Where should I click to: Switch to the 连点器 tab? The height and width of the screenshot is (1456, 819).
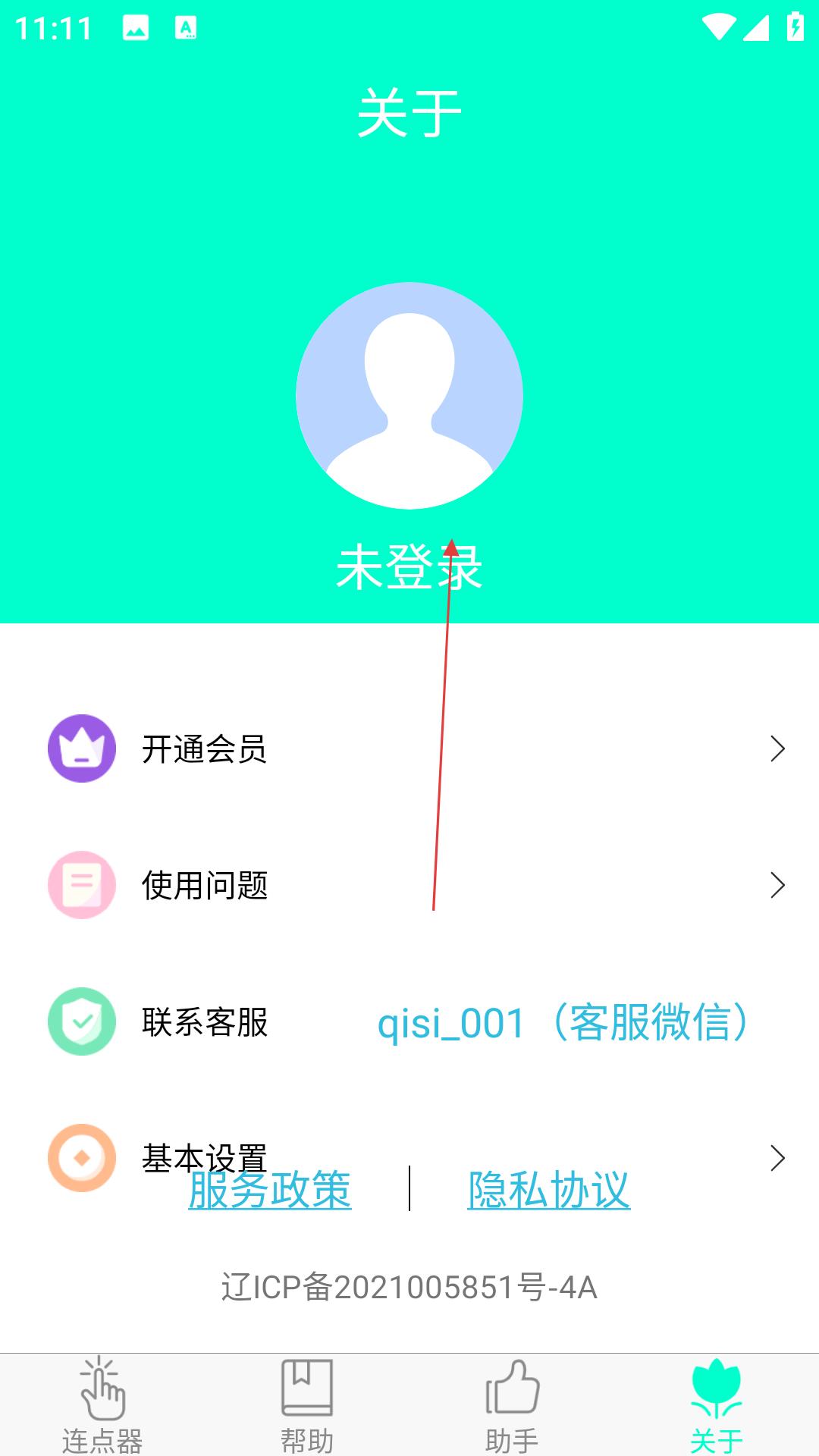(102, 1405)
